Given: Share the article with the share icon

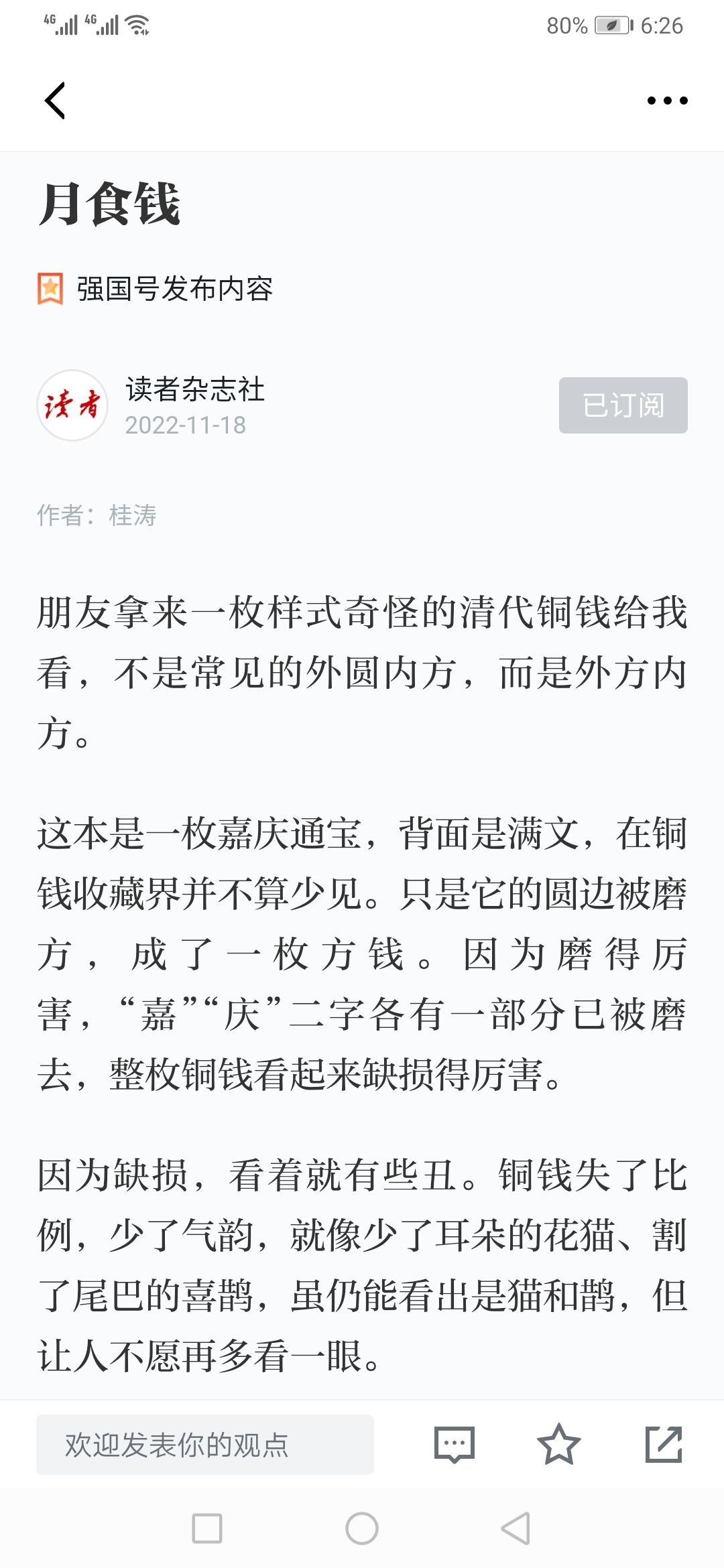Looking at the screenshot, I should (x=664, y=1445).
